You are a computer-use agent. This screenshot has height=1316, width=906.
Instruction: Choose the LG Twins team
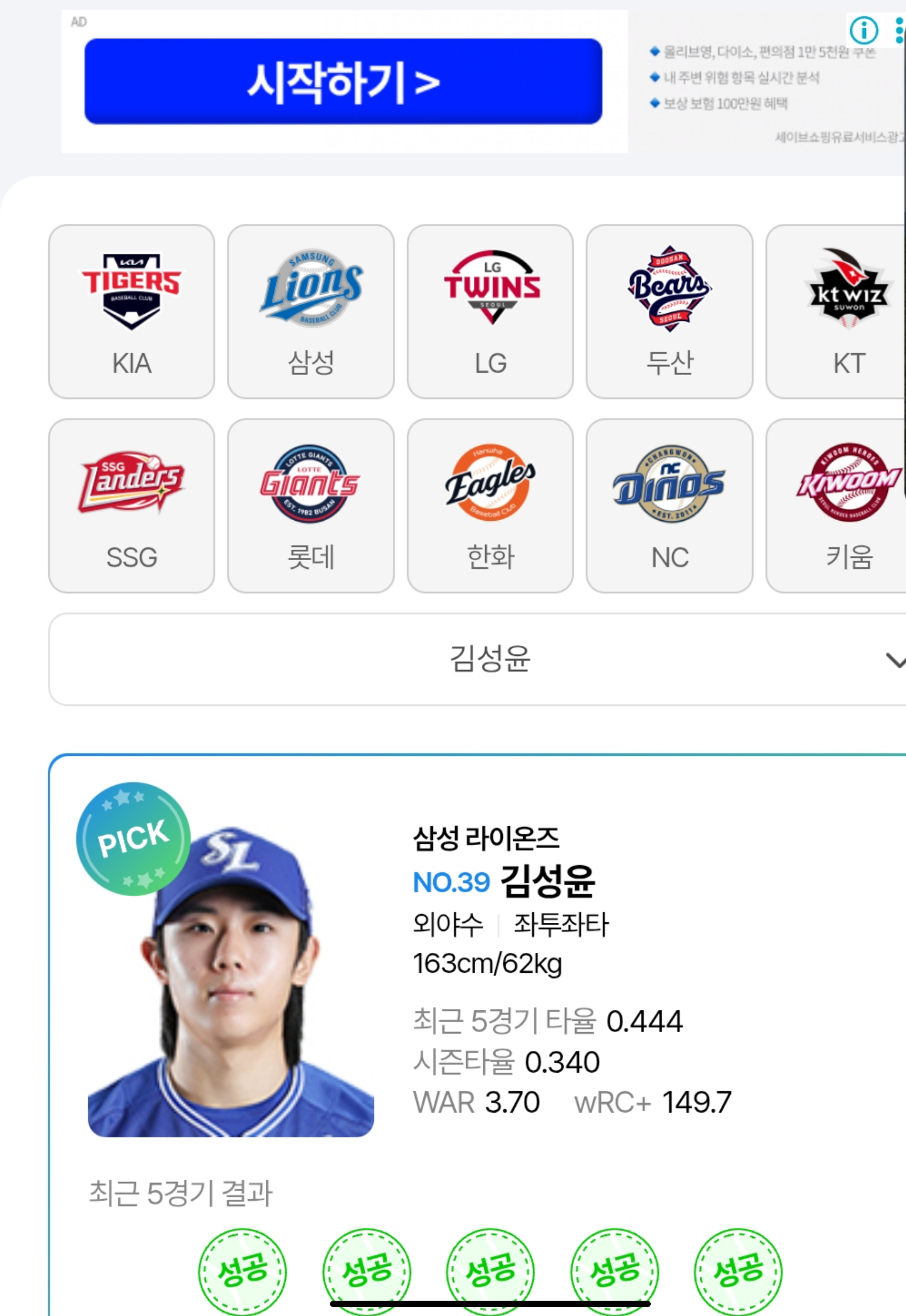tap(490, 312)
